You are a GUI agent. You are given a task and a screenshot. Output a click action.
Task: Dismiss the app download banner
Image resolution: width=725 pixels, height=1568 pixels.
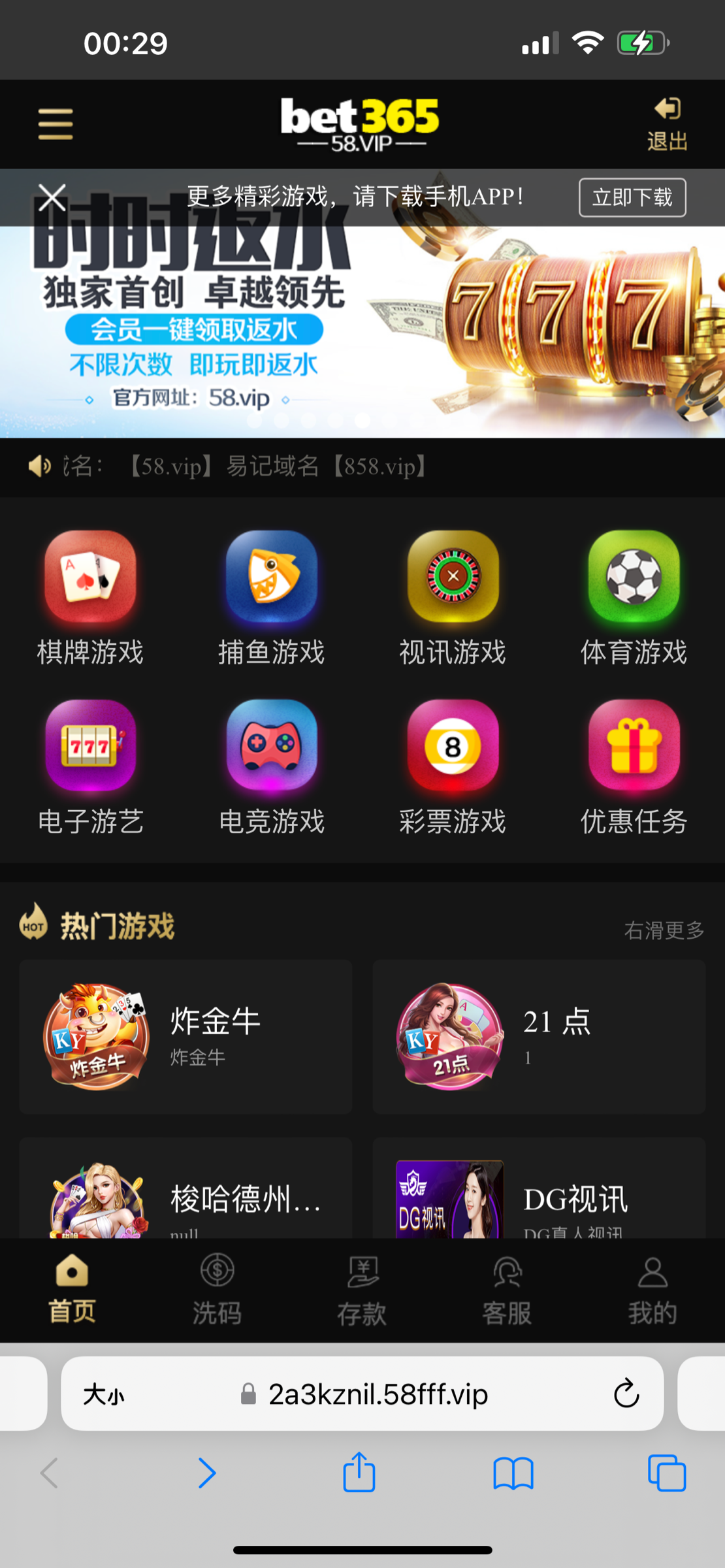point(52,197)
